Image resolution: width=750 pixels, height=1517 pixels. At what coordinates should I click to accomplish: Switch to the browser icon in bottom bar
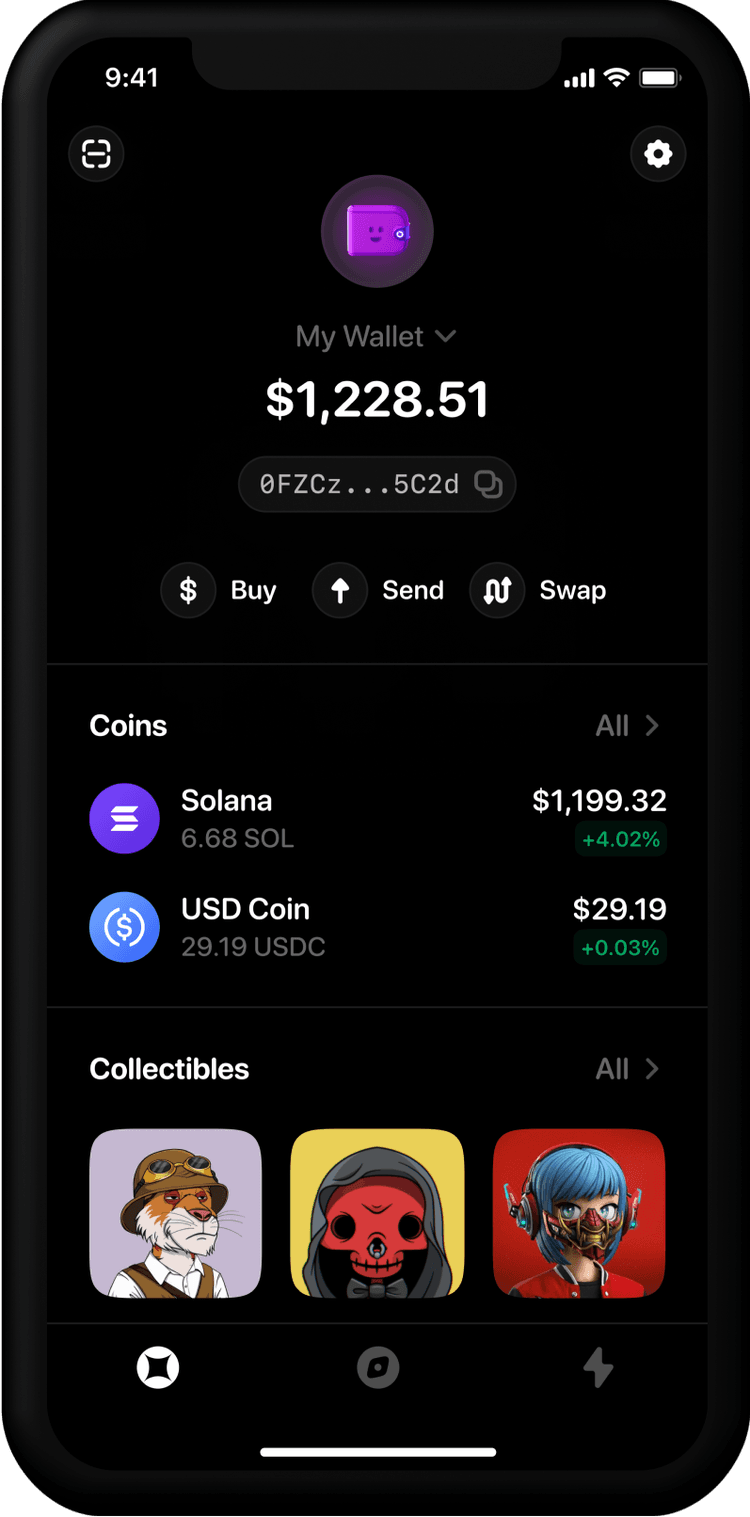[x=377, y=1368]
